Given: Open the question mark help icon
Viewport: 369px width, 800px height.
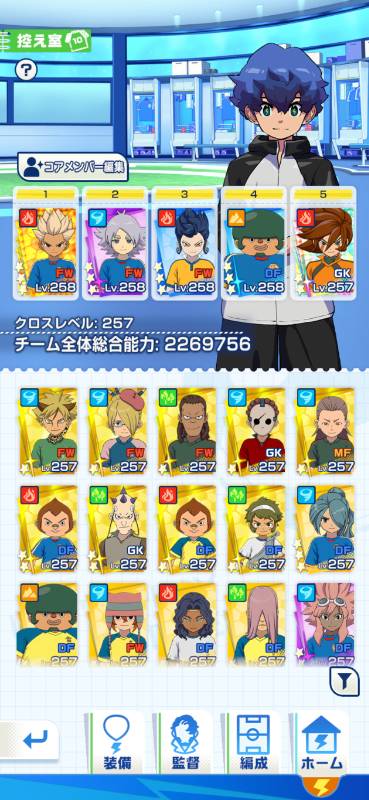Looking at the screenshot, I should [26, 69].
